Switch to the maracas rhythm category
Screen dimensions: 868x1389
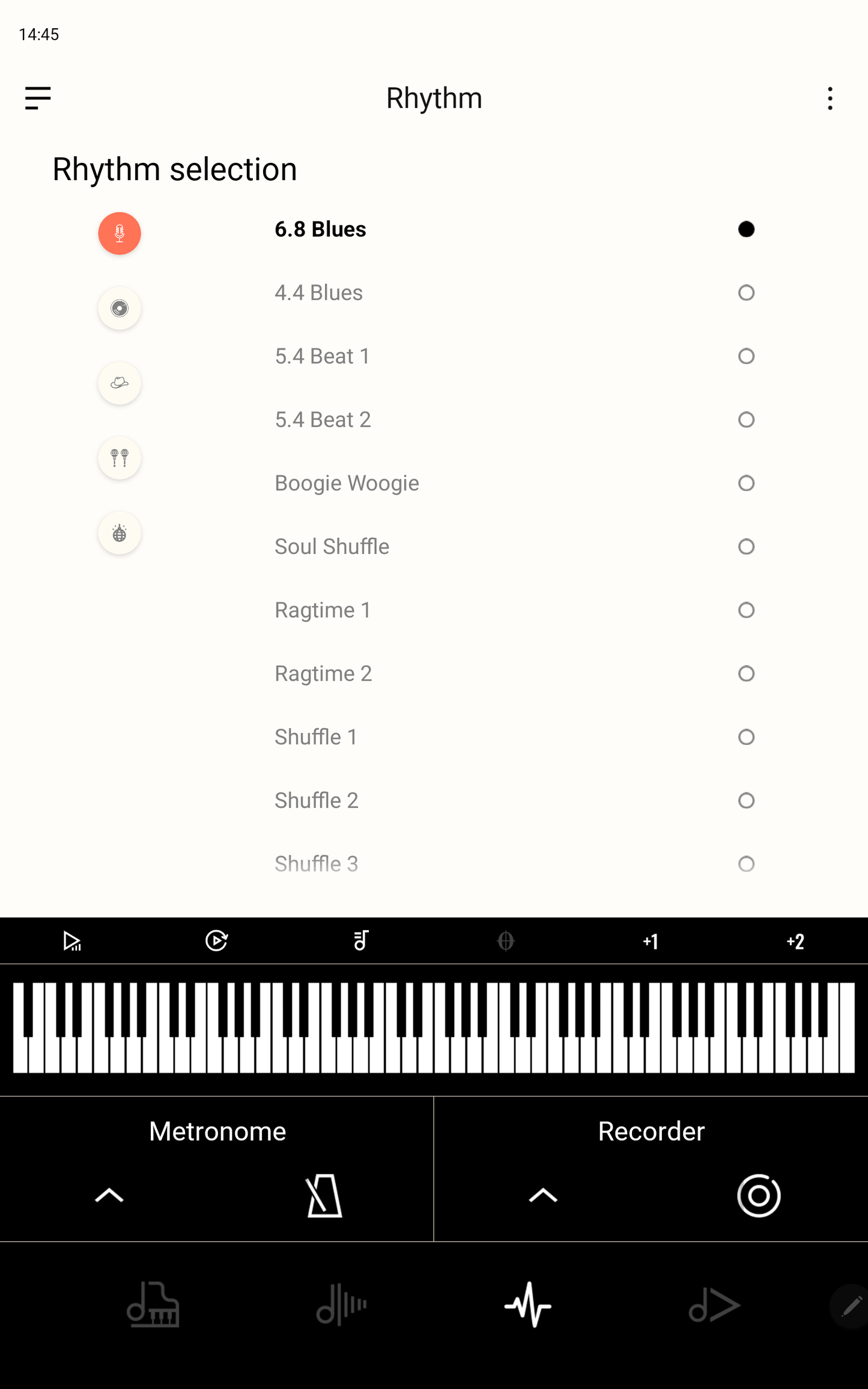click(x=120, y=458)
